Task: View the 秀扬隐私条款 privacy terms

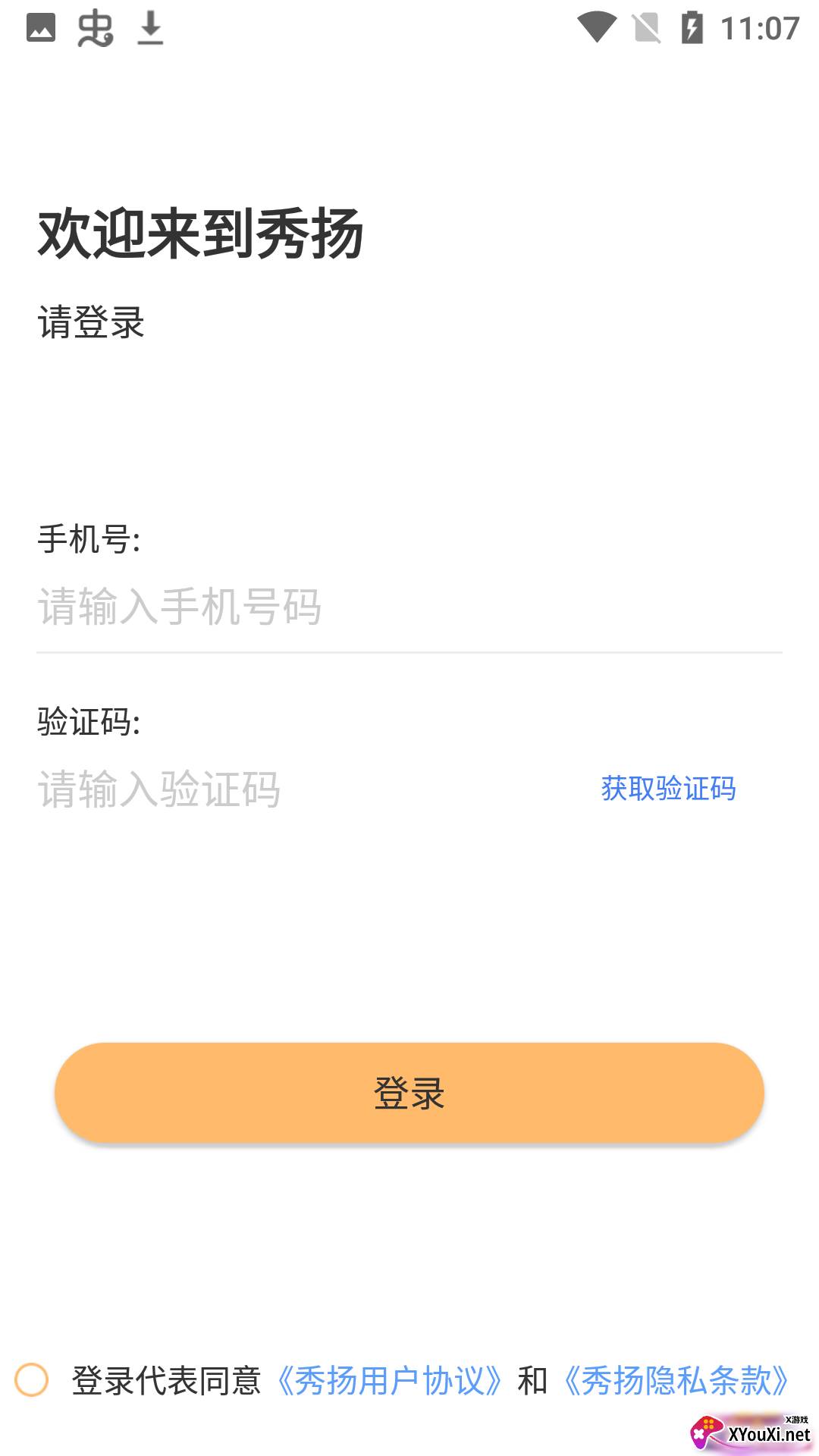Action: (676, 1381)
